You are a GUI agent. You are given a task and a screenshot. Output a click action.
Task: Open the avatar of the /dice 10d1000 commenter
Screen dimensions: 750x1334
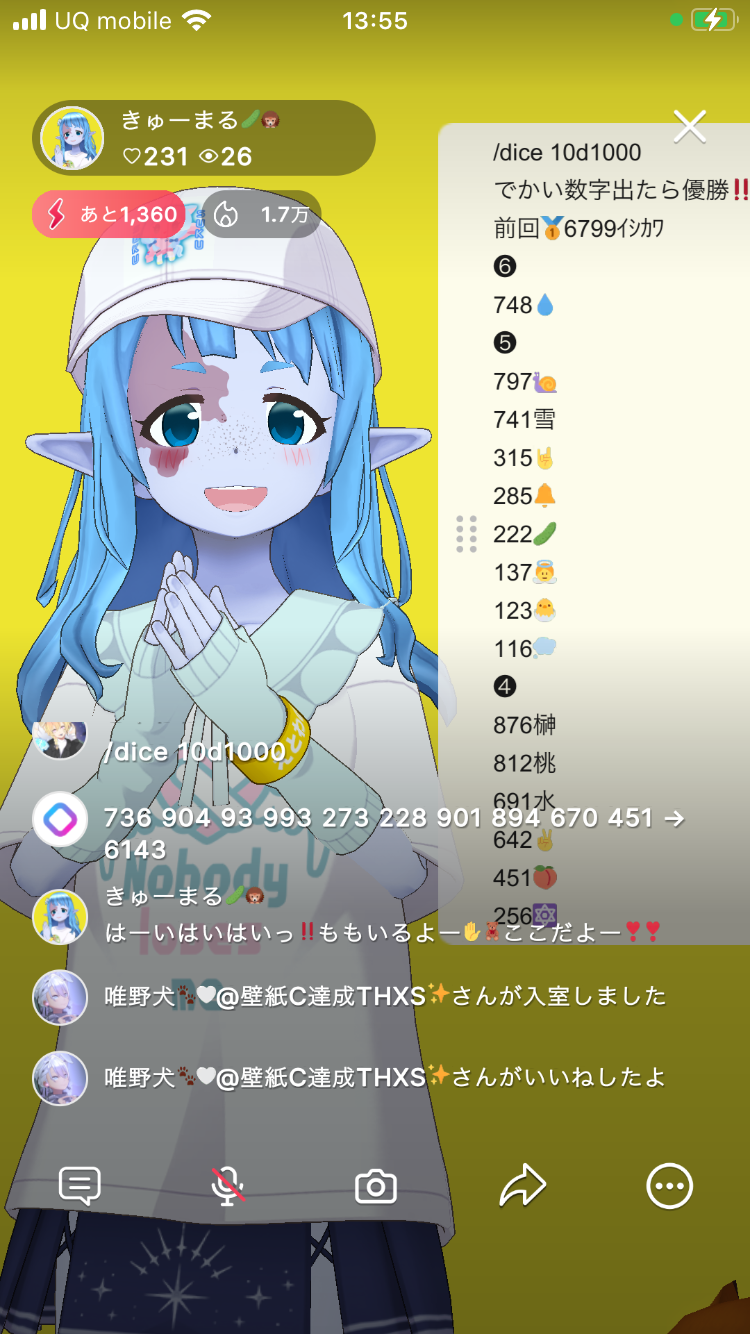click(x=60, y=738)
